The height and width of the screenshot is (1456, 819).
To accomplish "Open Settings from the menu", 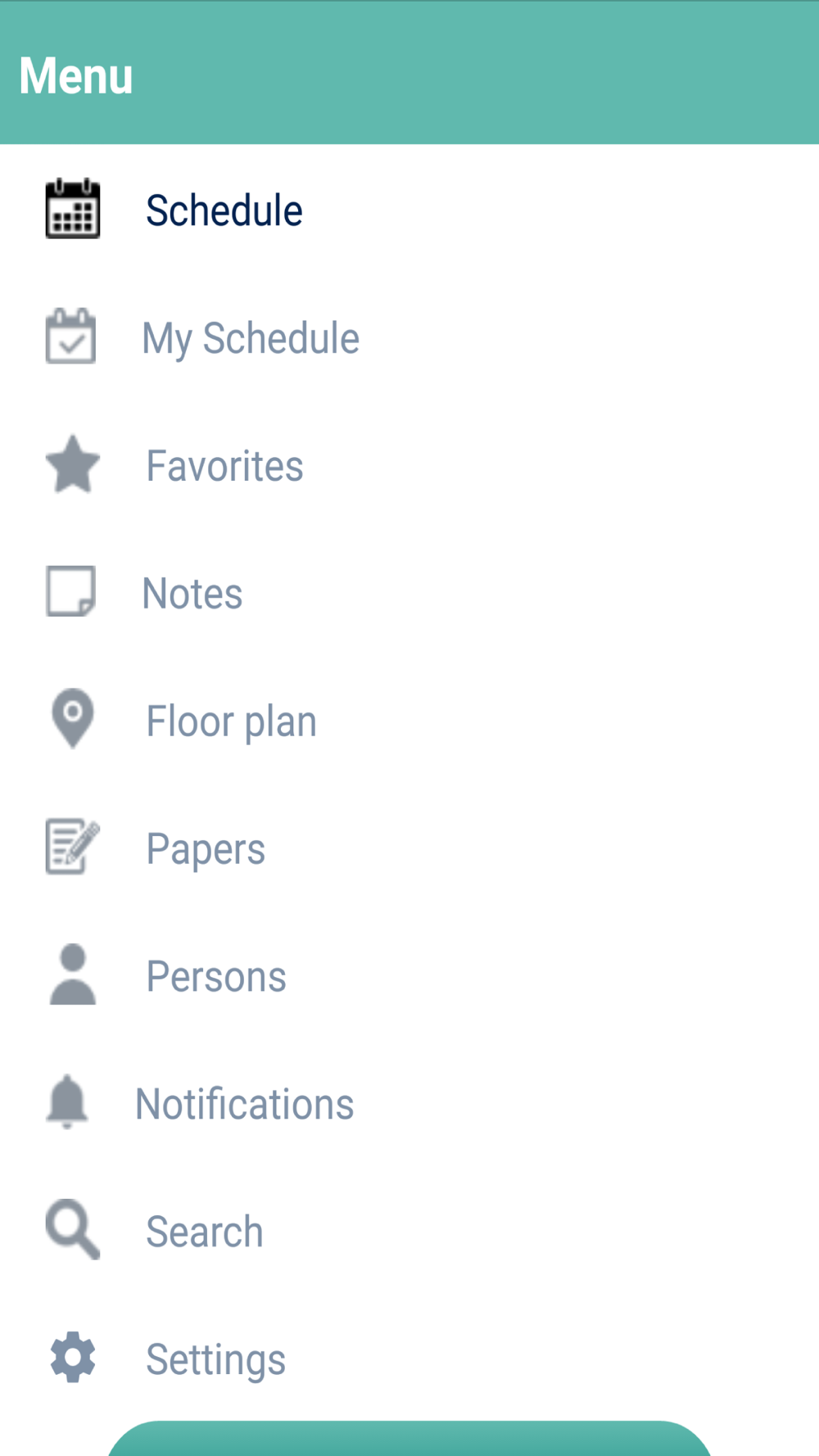I will click(x=215, y=1359).
